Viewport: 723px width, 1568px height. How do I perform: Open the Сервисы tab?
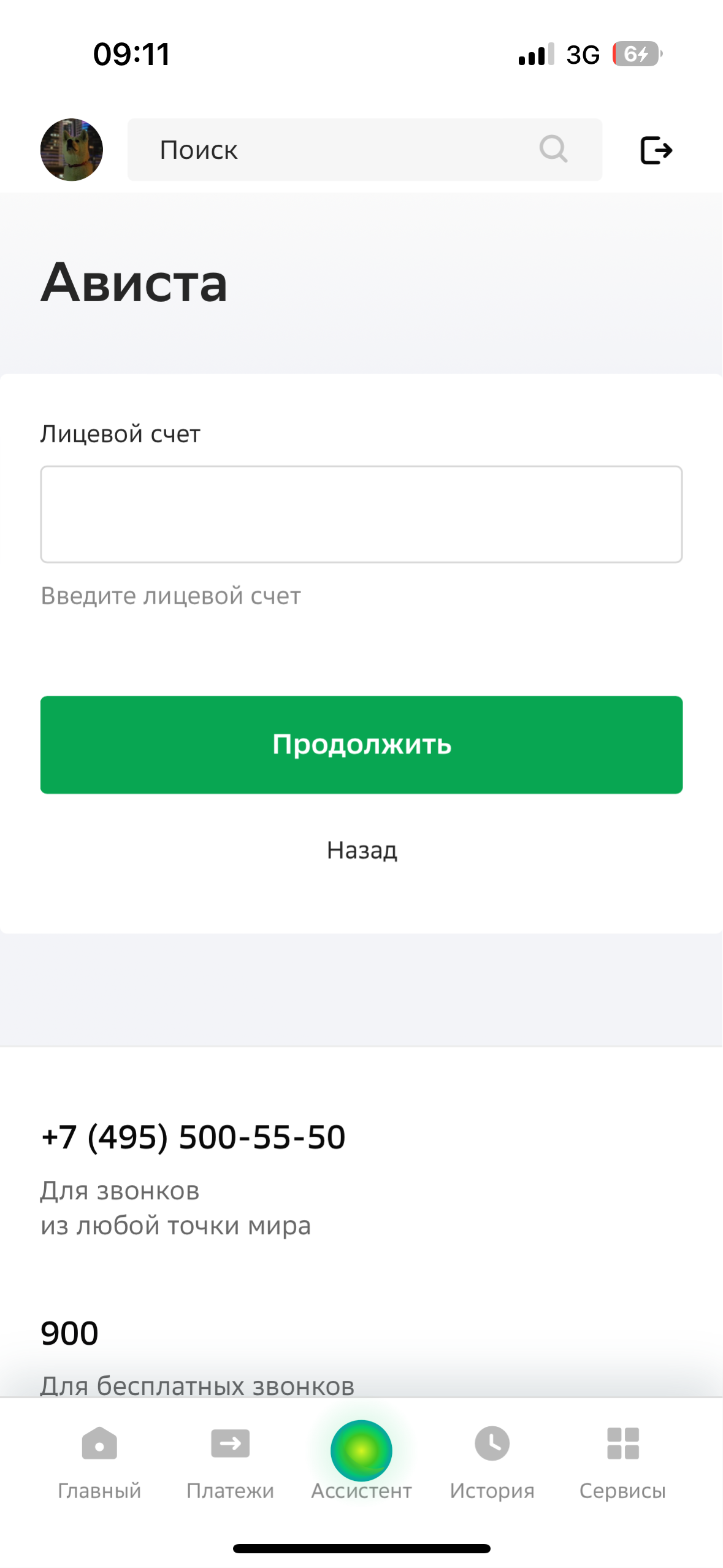(622, 1462)
